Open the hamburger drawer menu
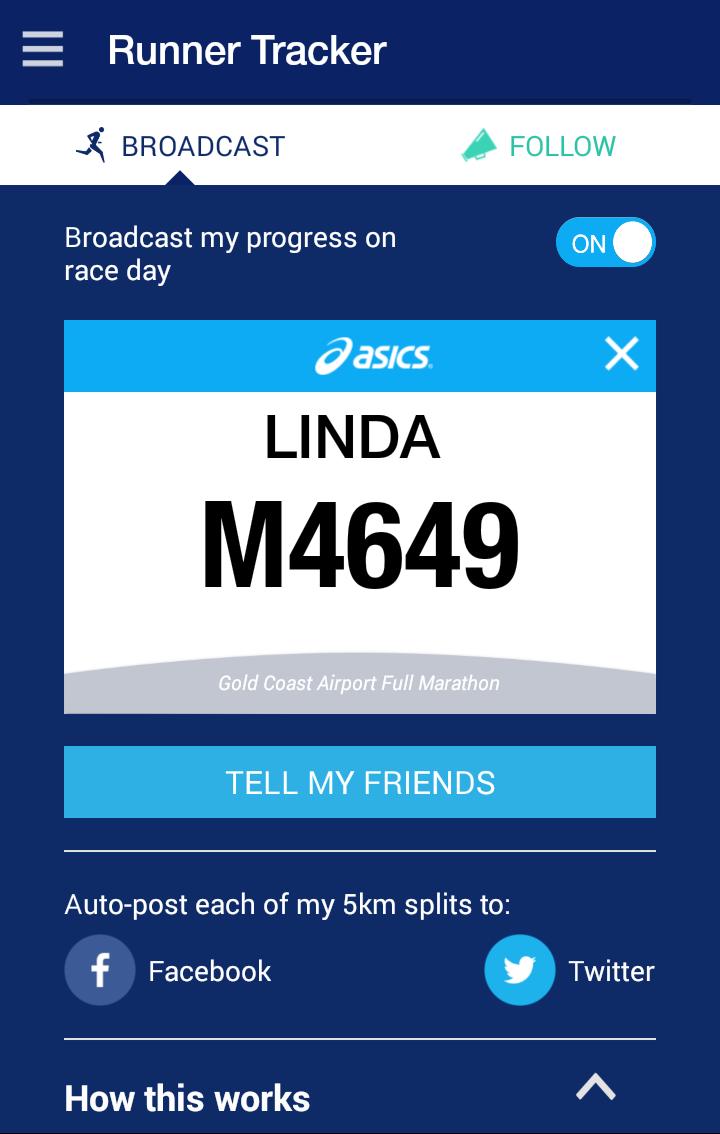This screenshot has height=1134, width=720. click(x=42, y=49)
